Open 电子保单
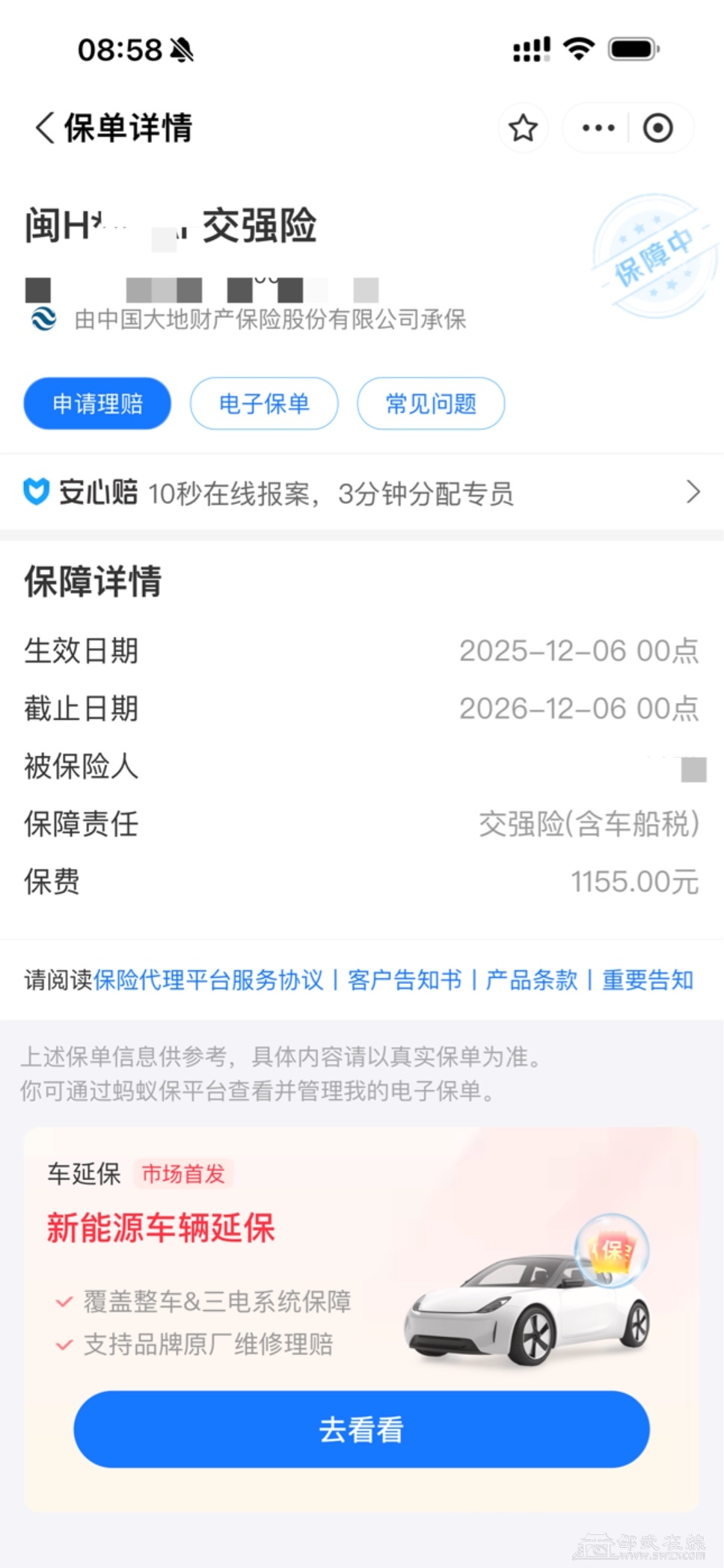724x1568 pixels. pyautogui.click(x=264, y=404)
